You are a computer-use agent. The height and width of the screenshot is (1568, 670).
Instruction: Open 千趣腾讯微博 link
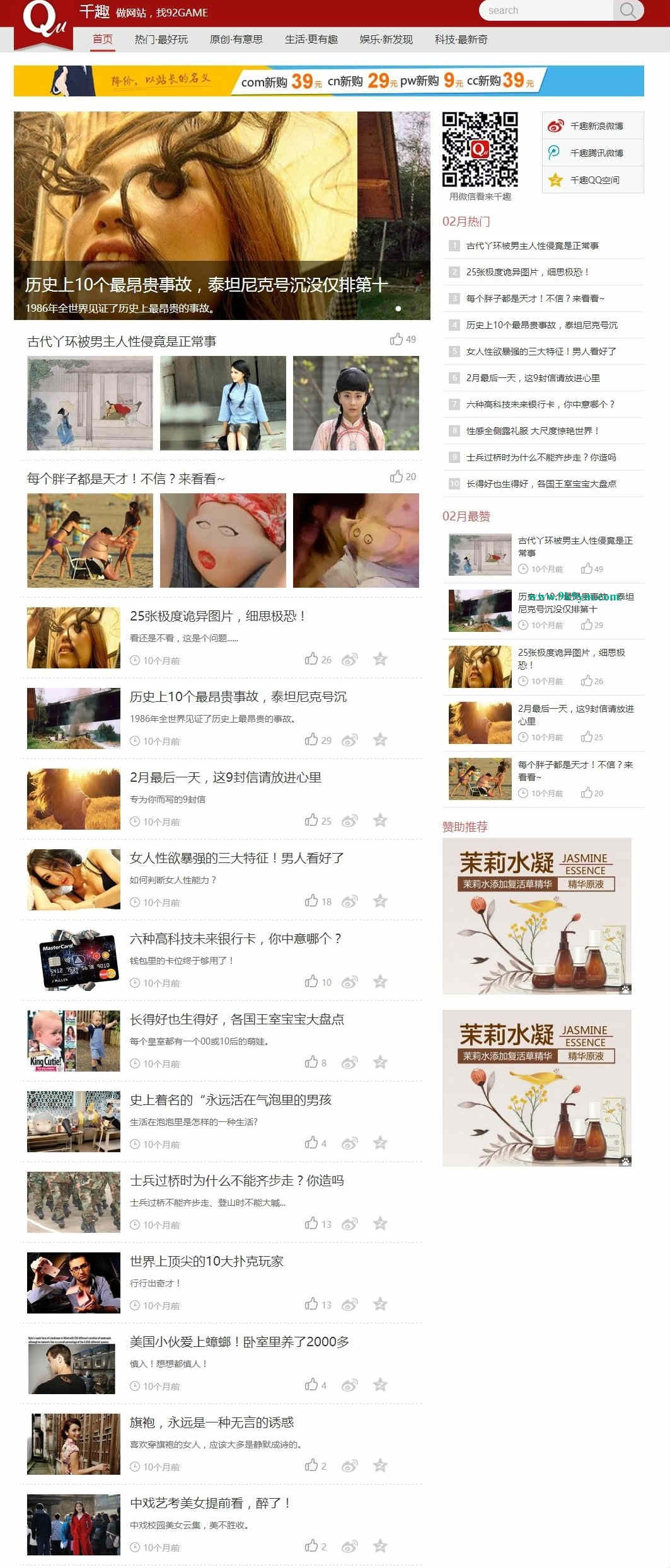pos(592,153)
